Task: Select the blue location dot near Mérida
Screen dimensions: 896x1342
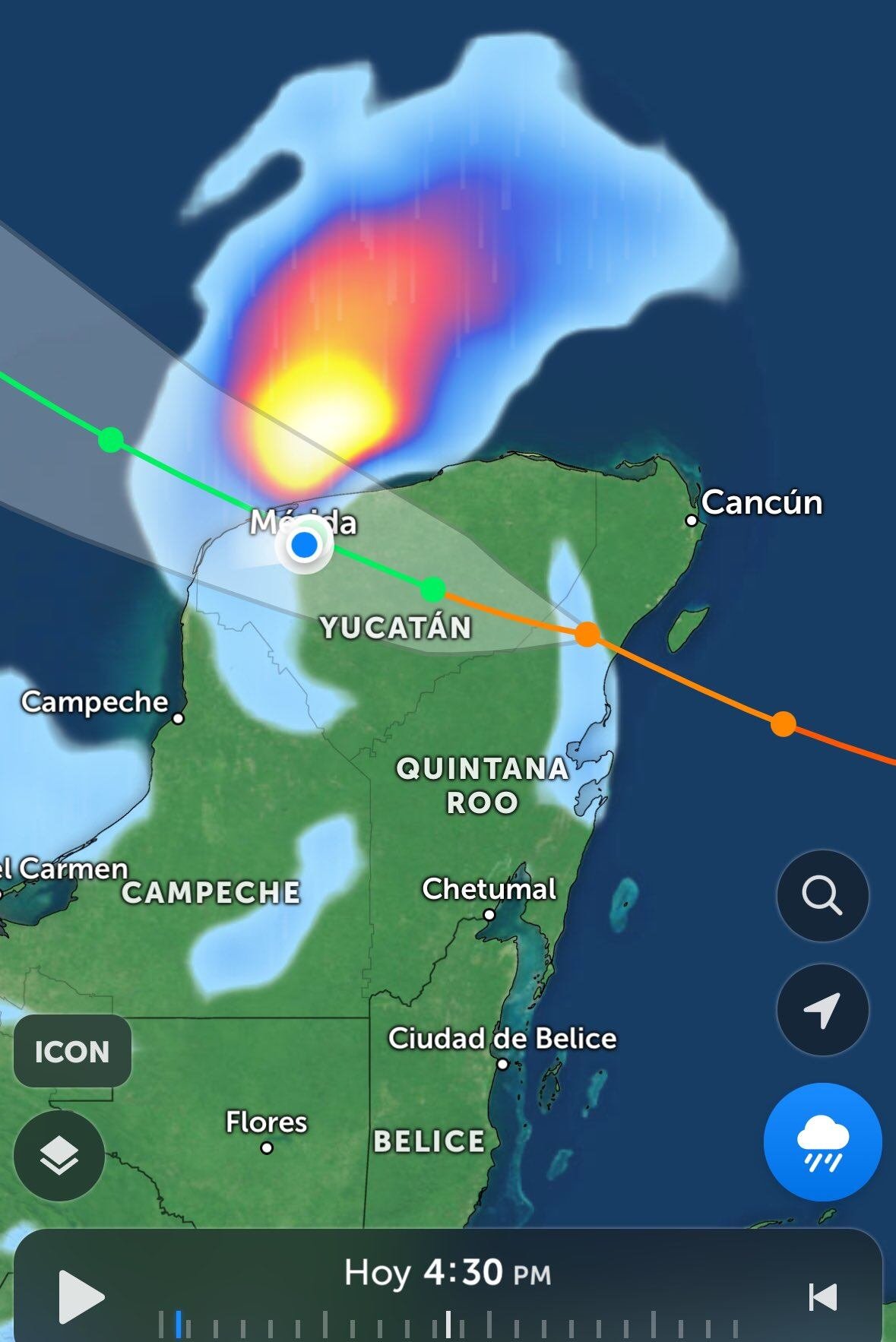Action: point(304,544)
